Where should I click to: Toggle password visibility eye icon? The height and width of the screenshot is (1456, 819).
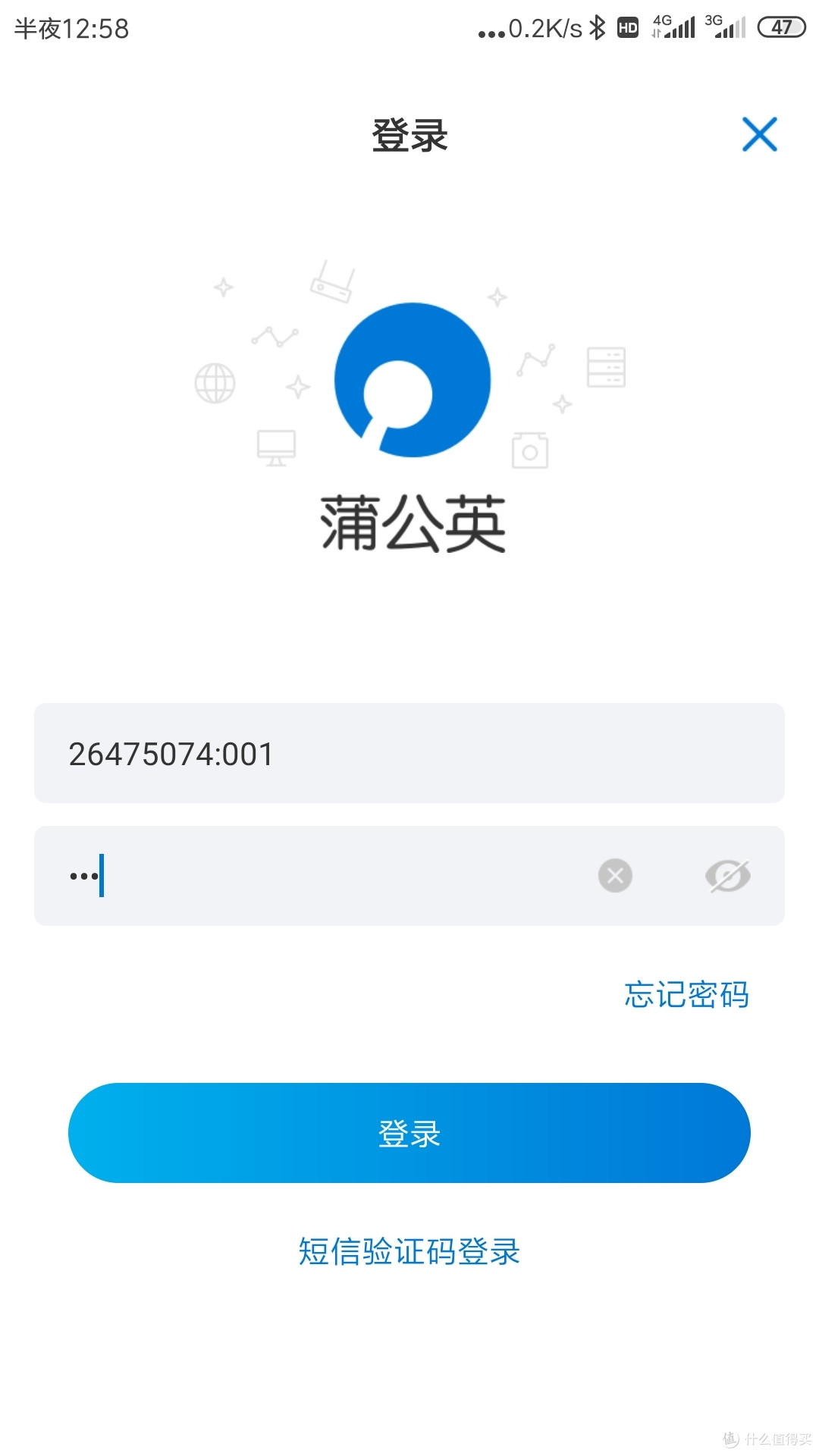coord(727,876)
